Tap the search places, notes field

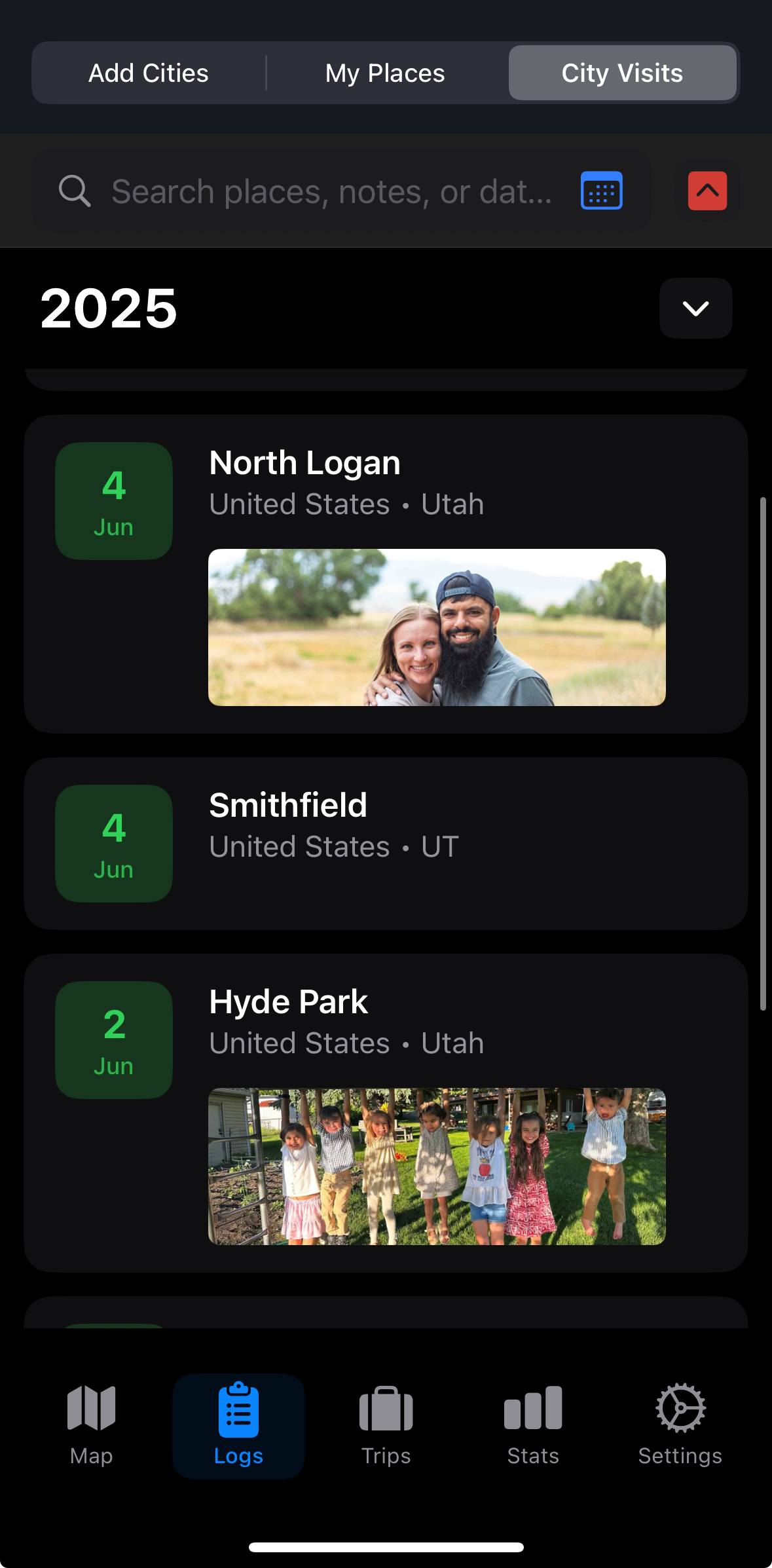click(x=331, y=192)
